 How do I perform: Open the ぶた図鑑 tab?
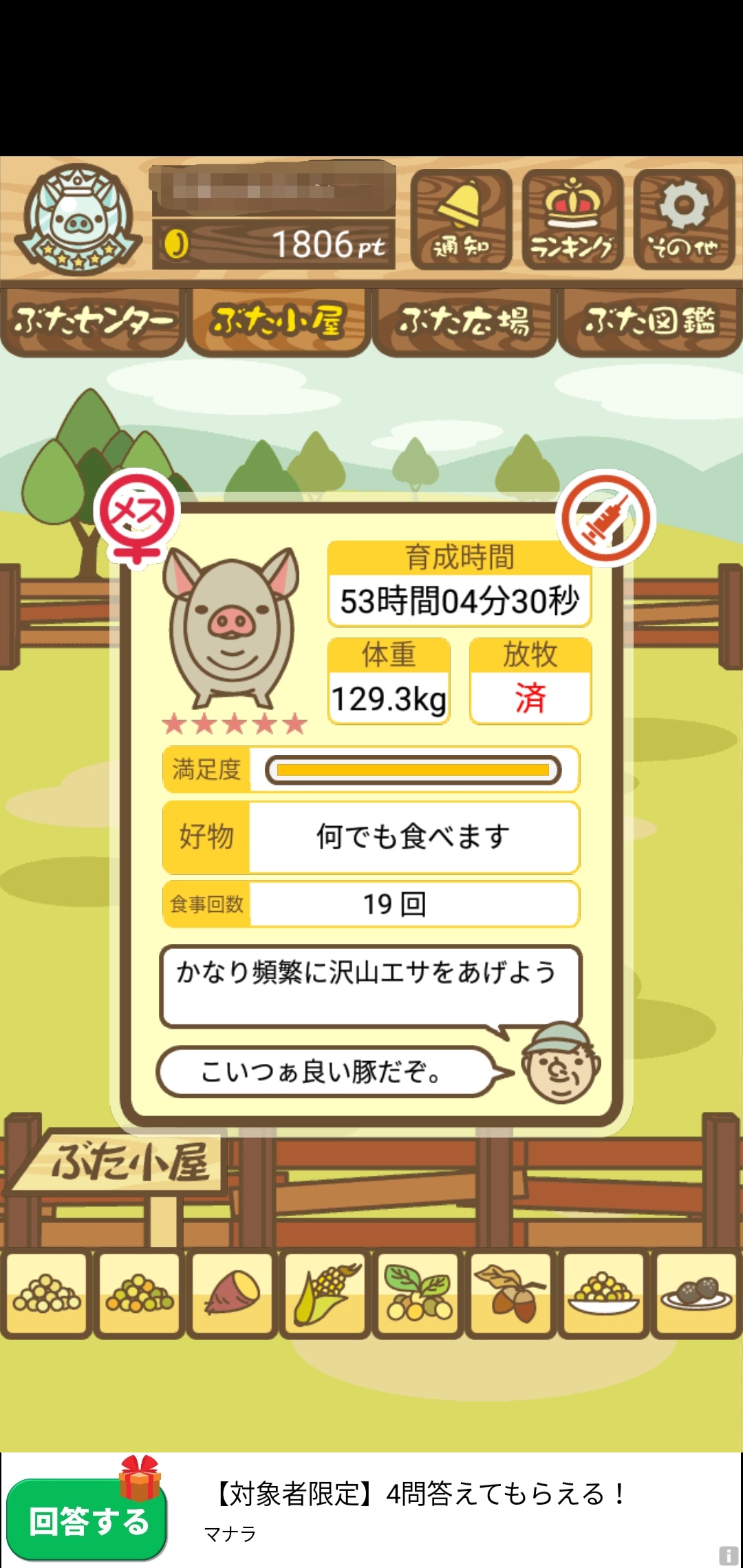tap(650, 321)
